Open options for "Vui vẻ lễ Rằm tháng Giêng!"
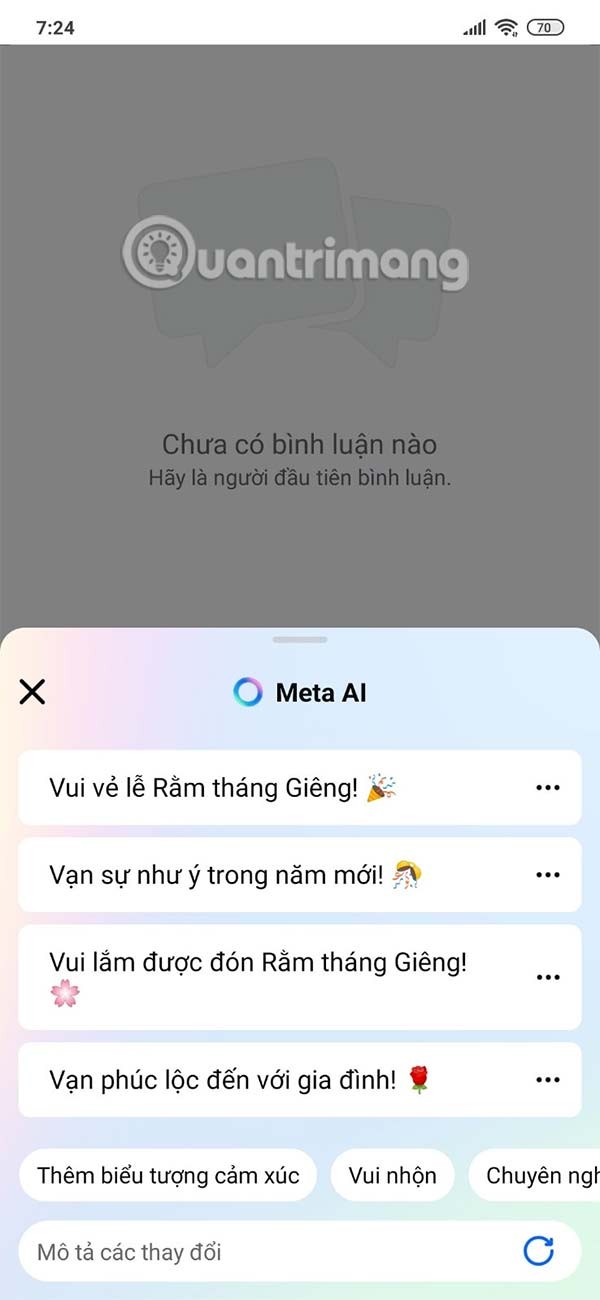Screen dimensions: 600x1300 pyautogui.click(x=547, y=788)
